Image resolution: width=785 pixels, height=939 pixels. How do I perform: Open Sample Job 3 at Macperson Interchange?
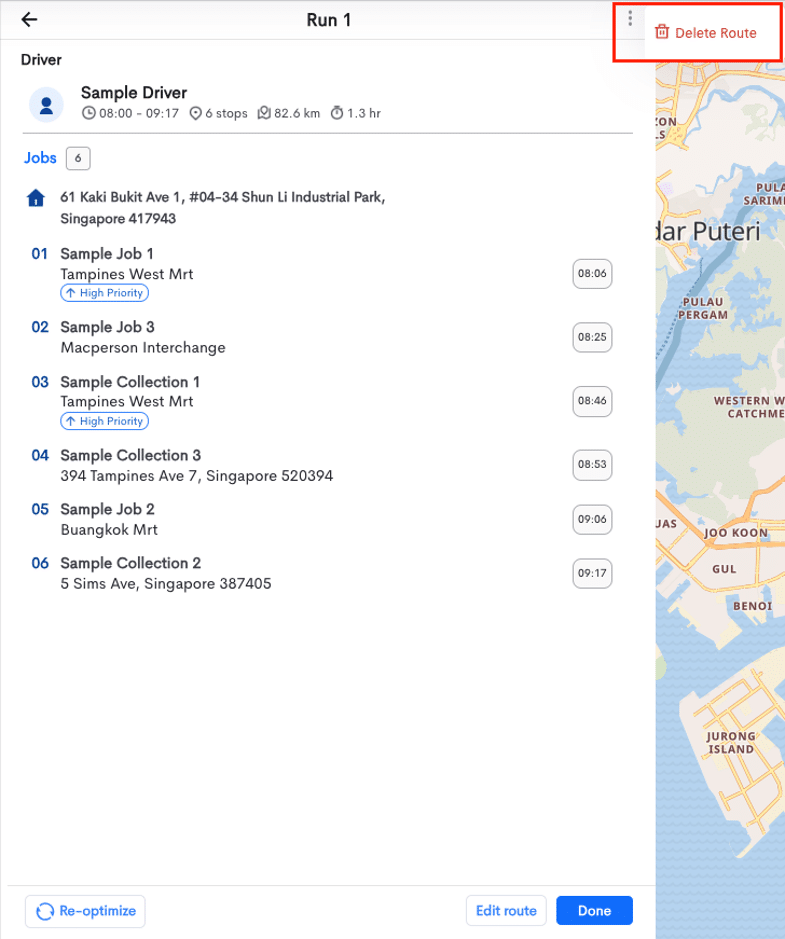142,337
